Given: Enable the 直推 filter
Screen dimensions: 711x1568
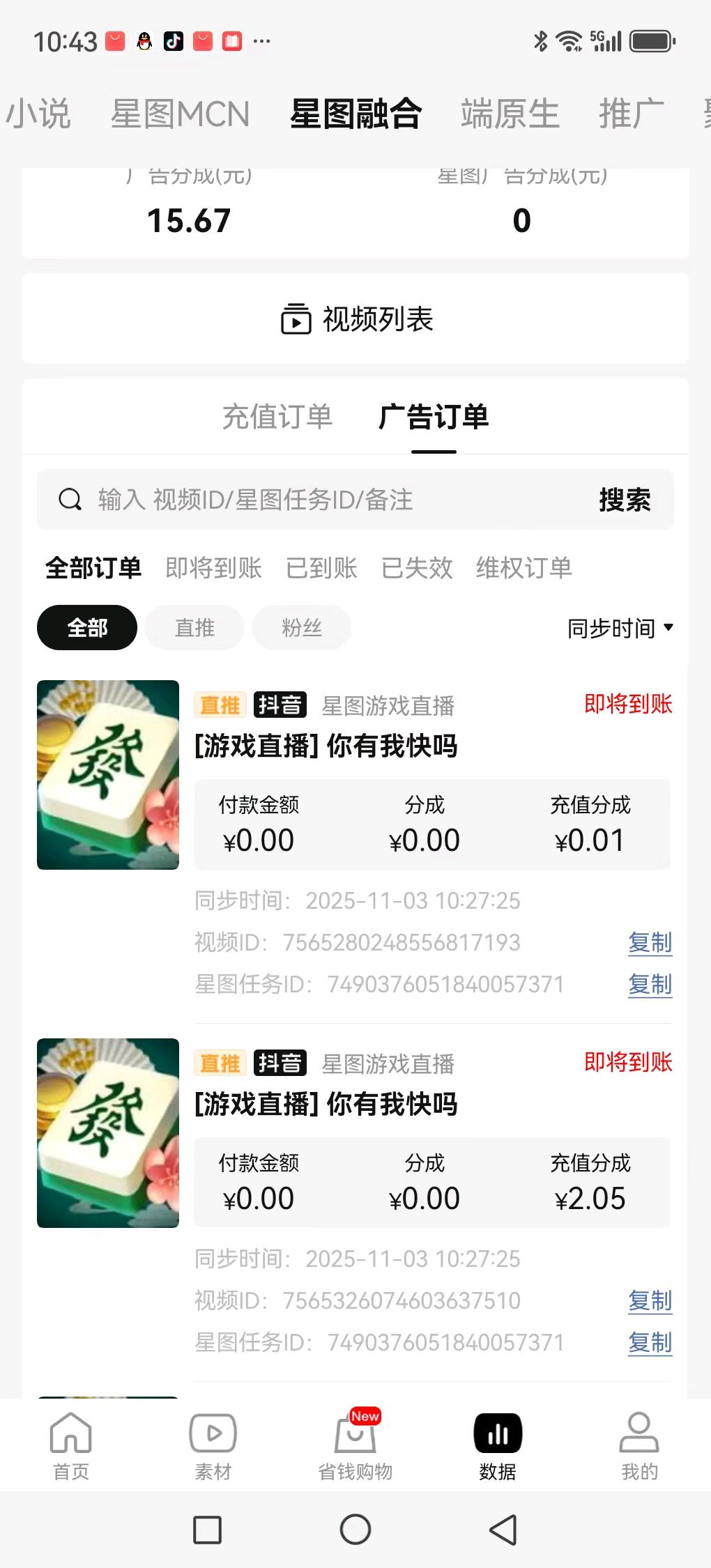Looking at the screenshot, I should [194, 627].
